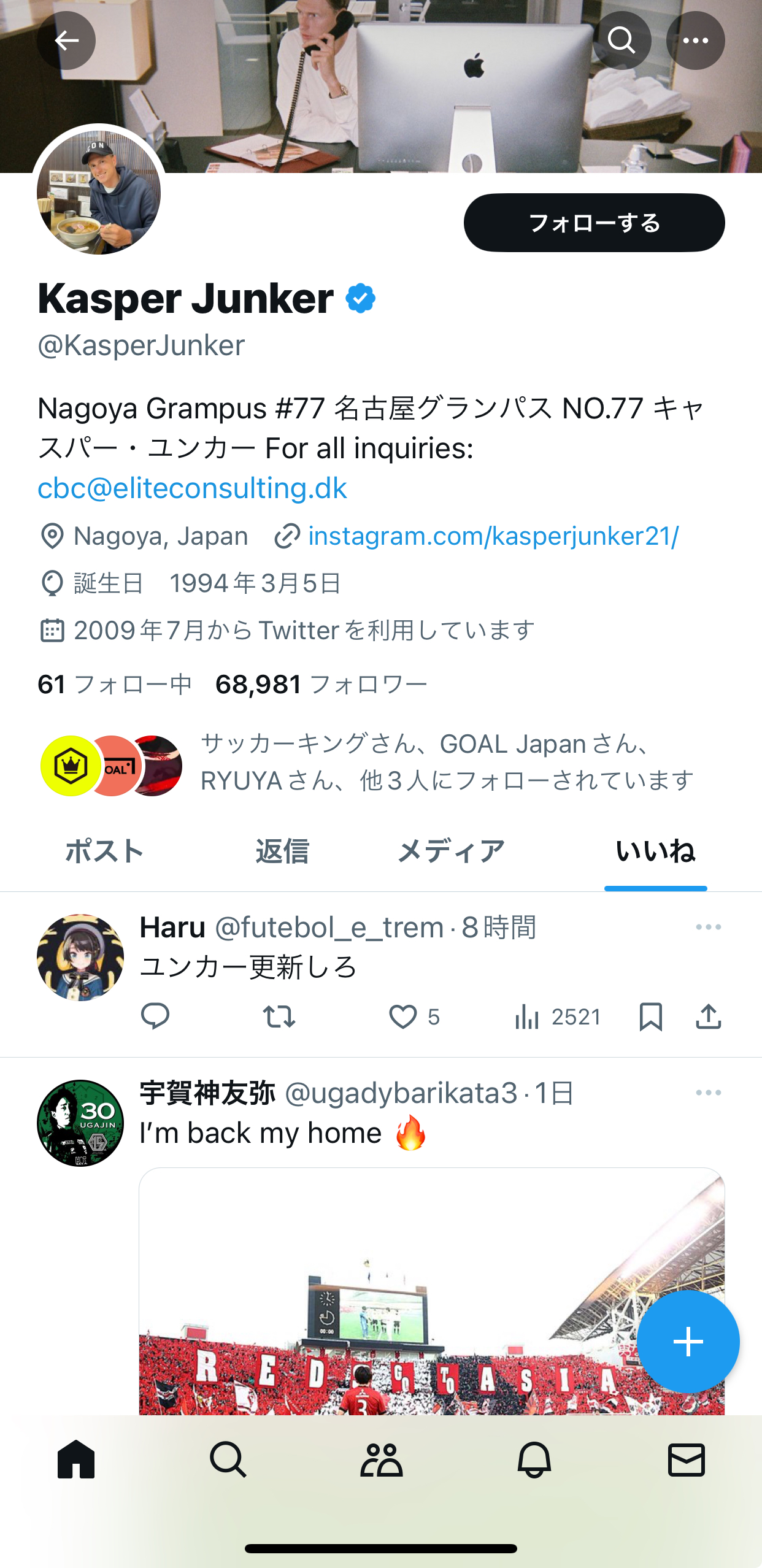The height and width of the screenshot is (1568, 762).
Task: View the 61 フォロー中 list
Action: 115,684
